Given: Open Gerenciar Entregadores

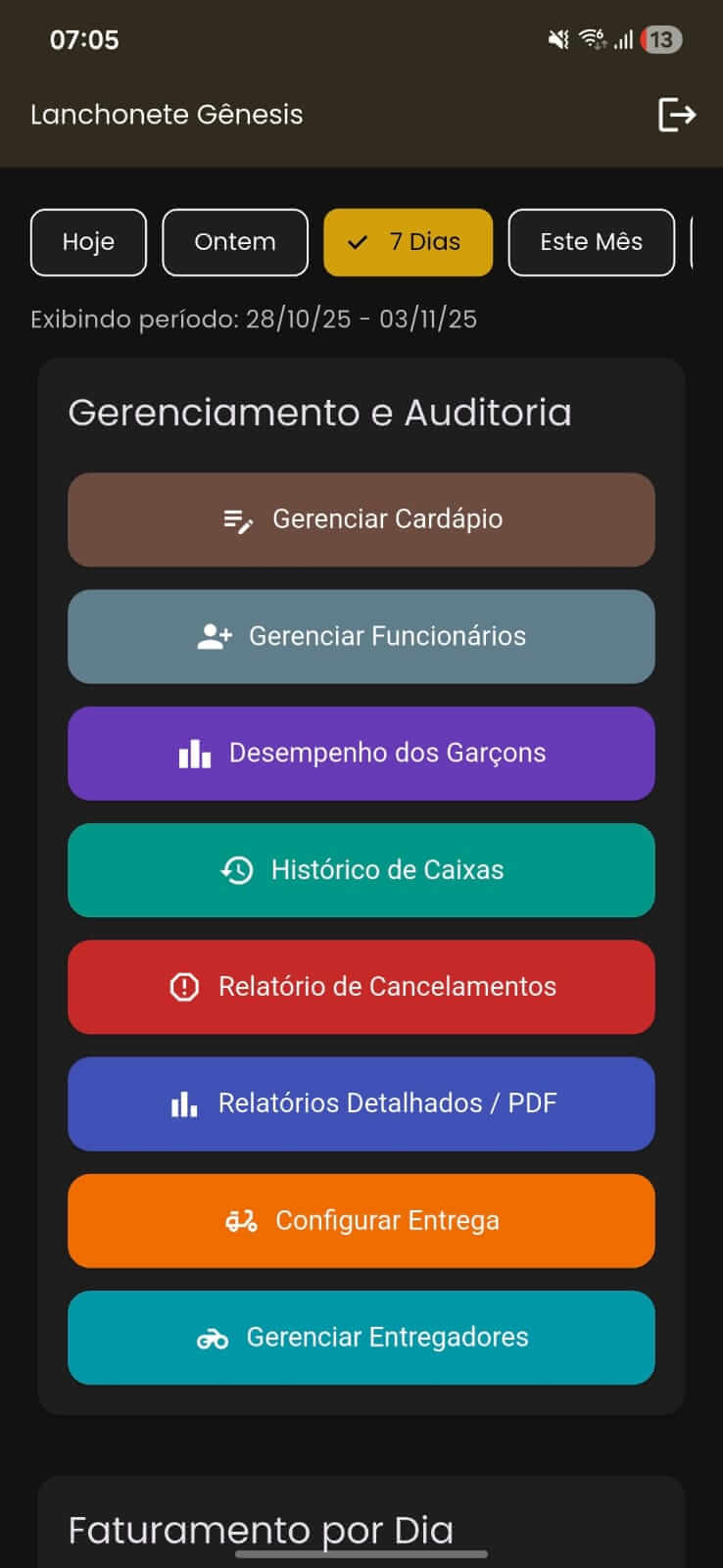Looking at the screenshot, I should click(x=361, y=1337).
